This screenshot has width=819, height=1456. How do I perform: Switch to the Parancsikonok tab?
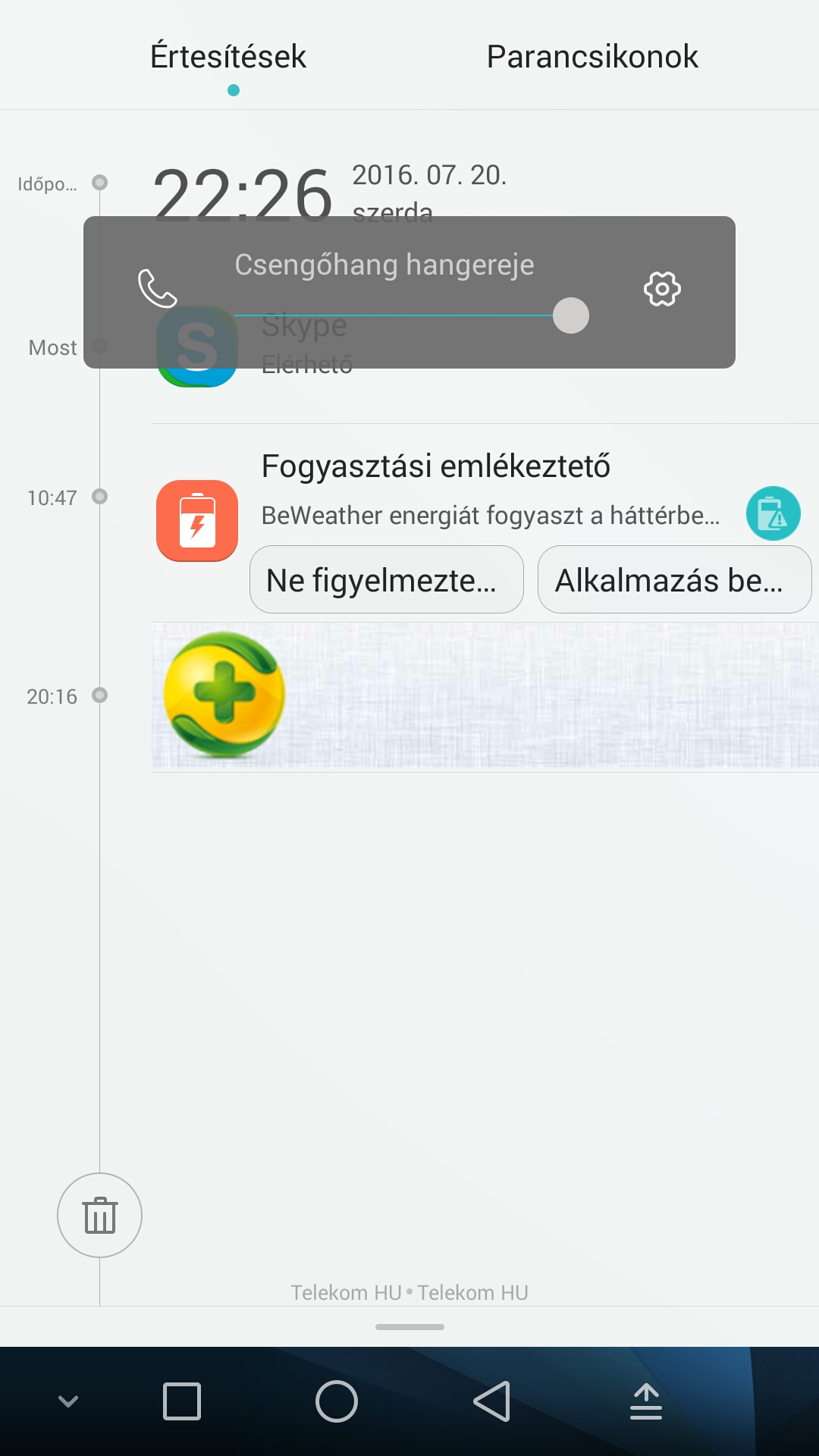click(x=592, y=57)
